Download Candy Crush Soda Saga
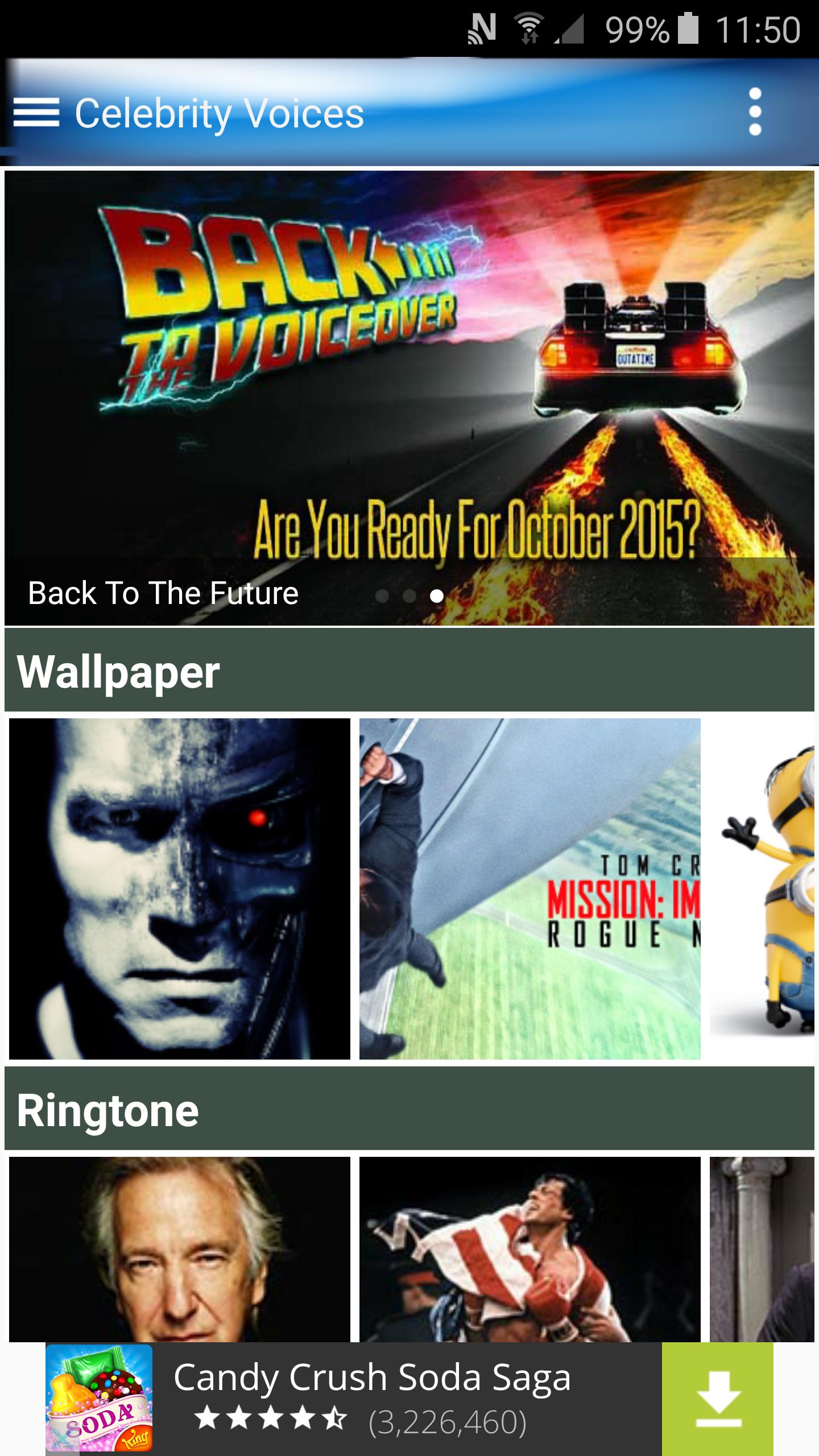819x1456 pixels. [x=718, y=1399]
